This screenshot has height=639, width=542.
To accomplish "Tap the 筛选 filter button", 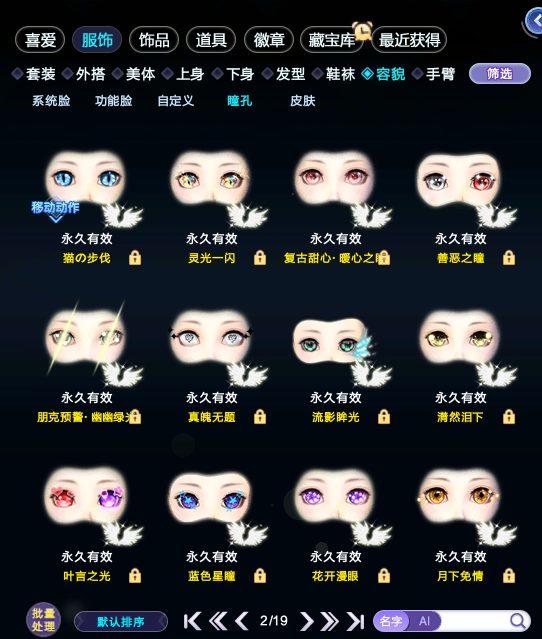I will [x=500, y=74].
